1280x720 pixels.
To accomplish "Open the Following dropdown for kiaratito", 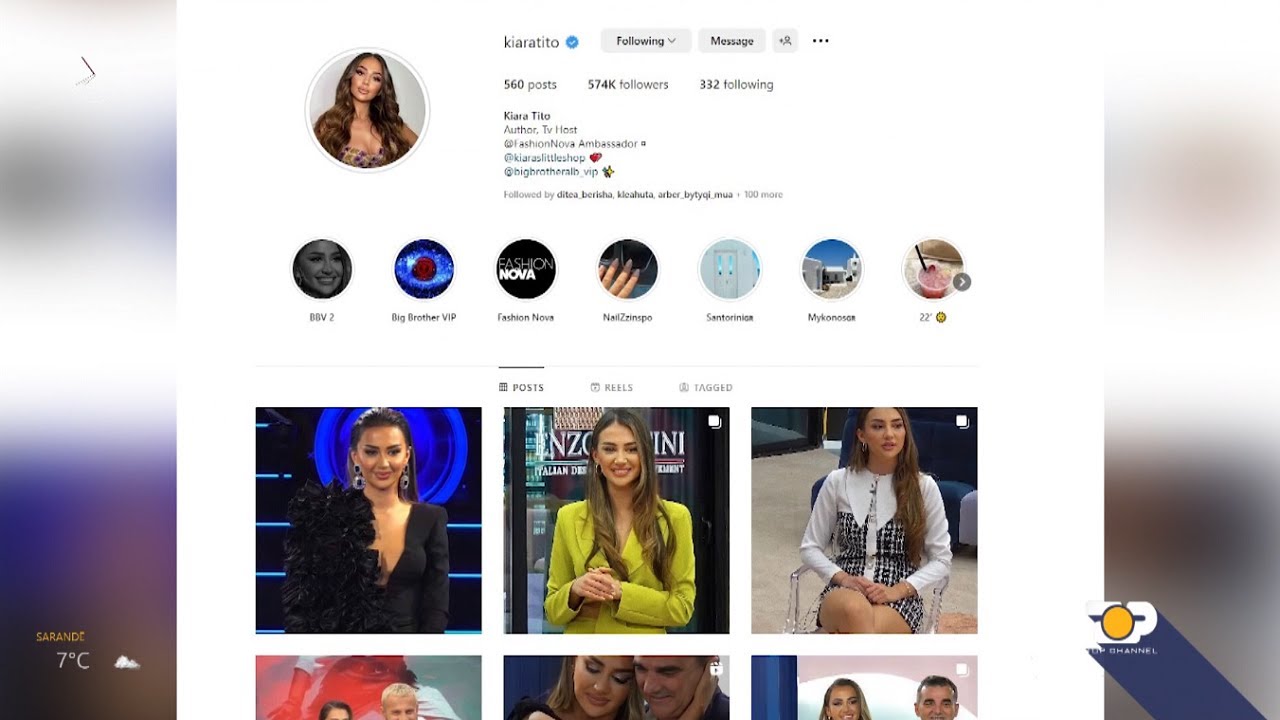I will (x=645, y=41).
